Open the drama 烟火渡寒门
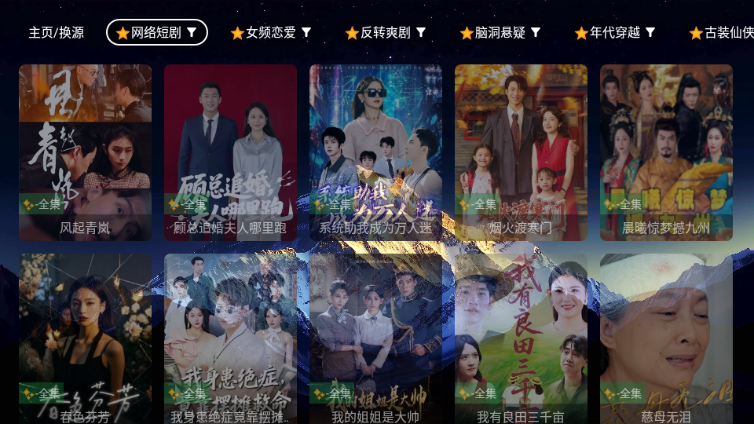Image resolution: width=754 pixels, height=424 pixels. 521,152
